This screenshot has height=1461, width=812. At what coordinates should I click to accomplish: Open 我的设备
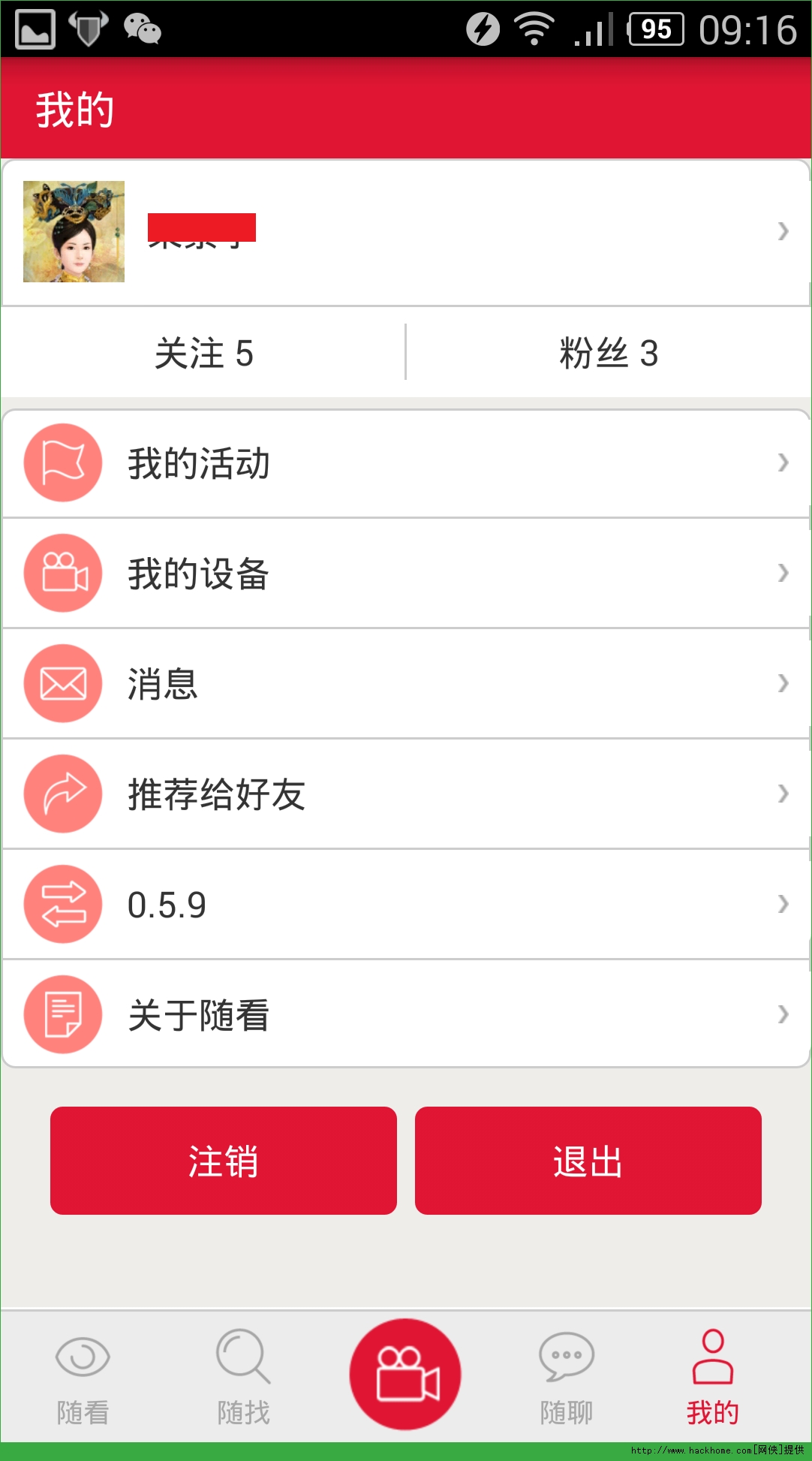click(405, 574)
